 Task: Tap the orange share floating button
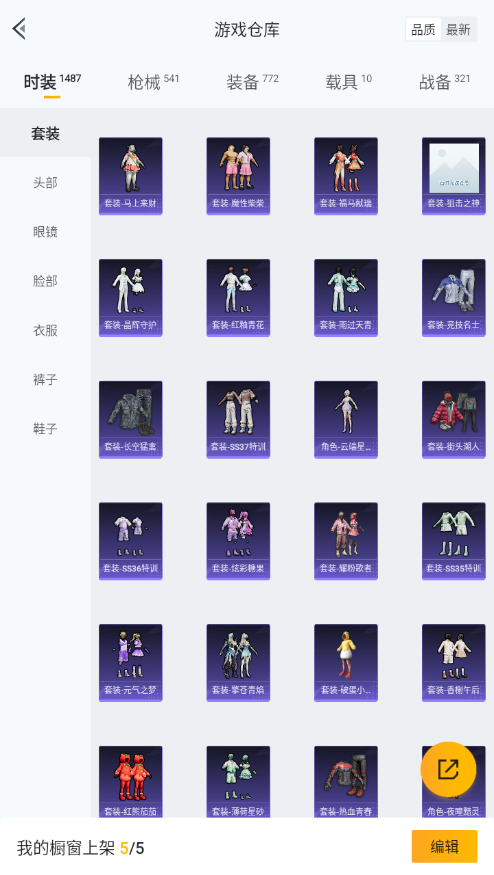[x=448, y=769]
